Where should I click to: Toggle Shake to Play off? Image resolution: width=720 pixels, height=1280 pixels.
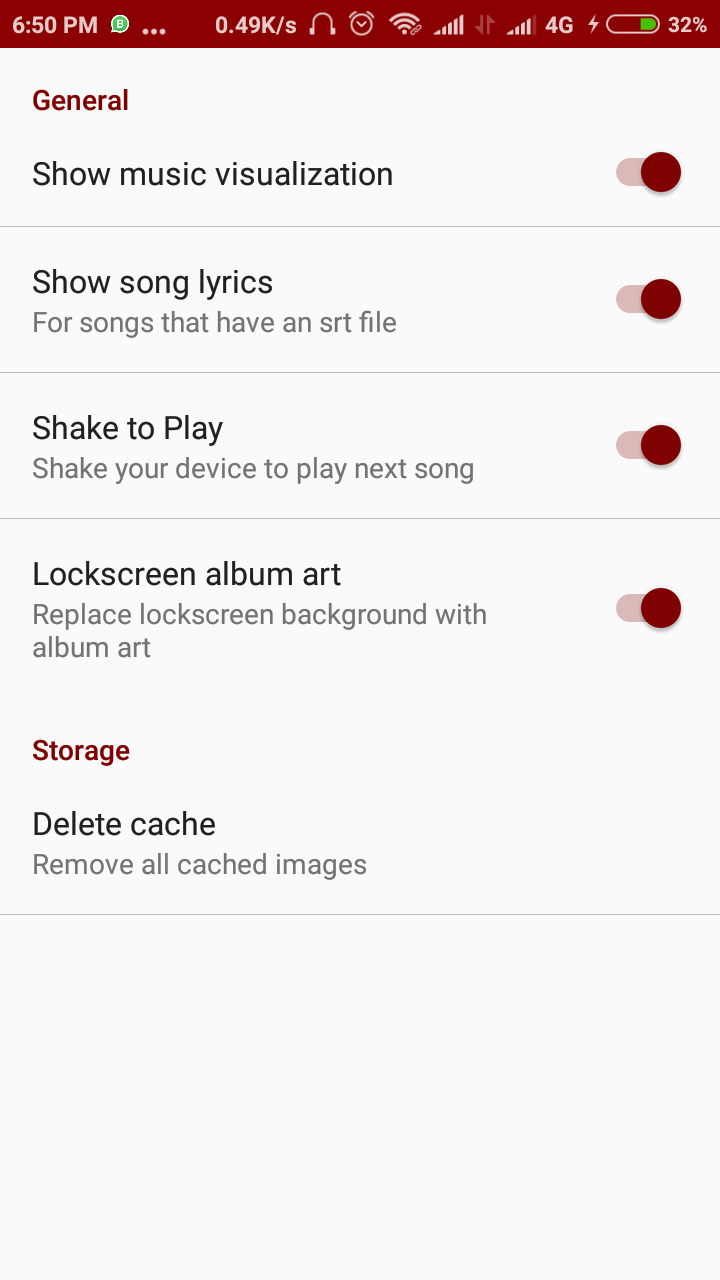[648, 445]
